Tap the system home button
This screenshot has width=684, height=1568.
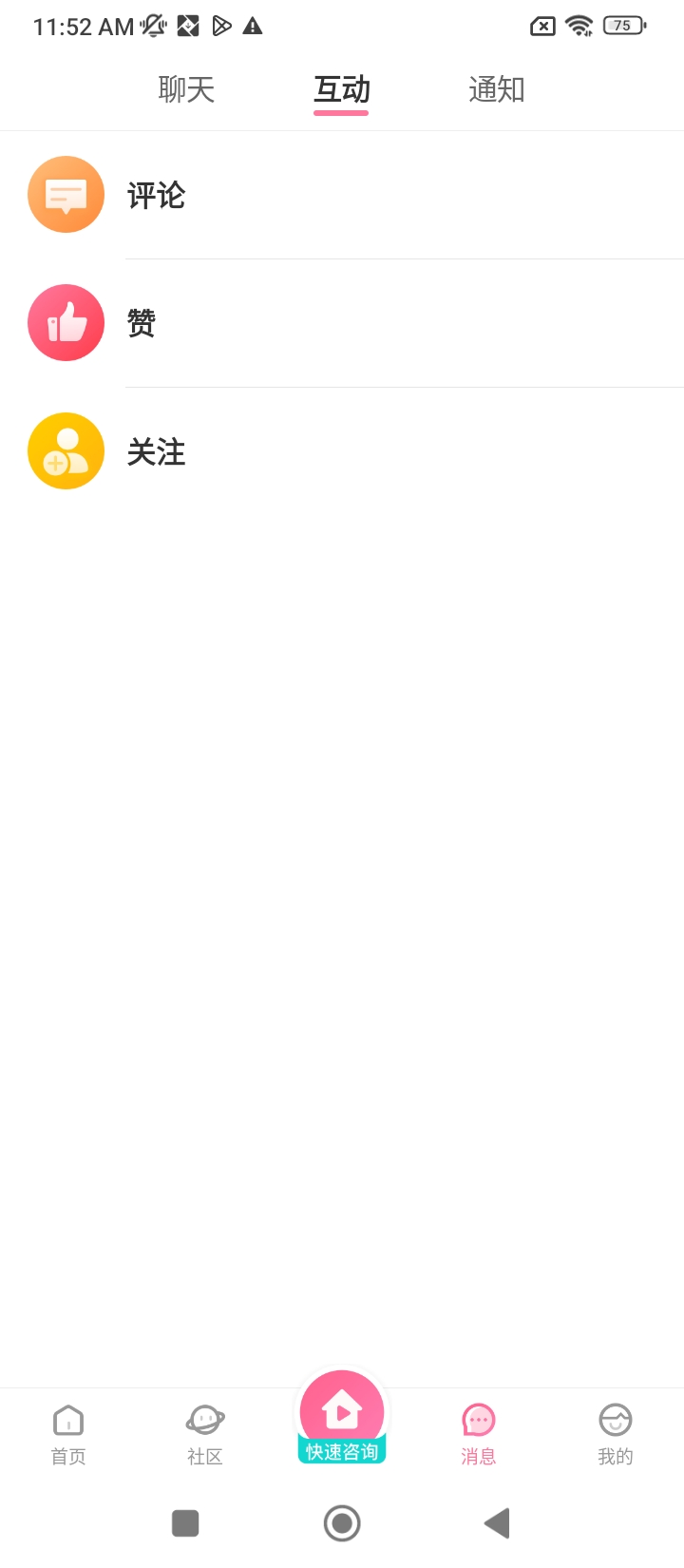point(342,1523)
